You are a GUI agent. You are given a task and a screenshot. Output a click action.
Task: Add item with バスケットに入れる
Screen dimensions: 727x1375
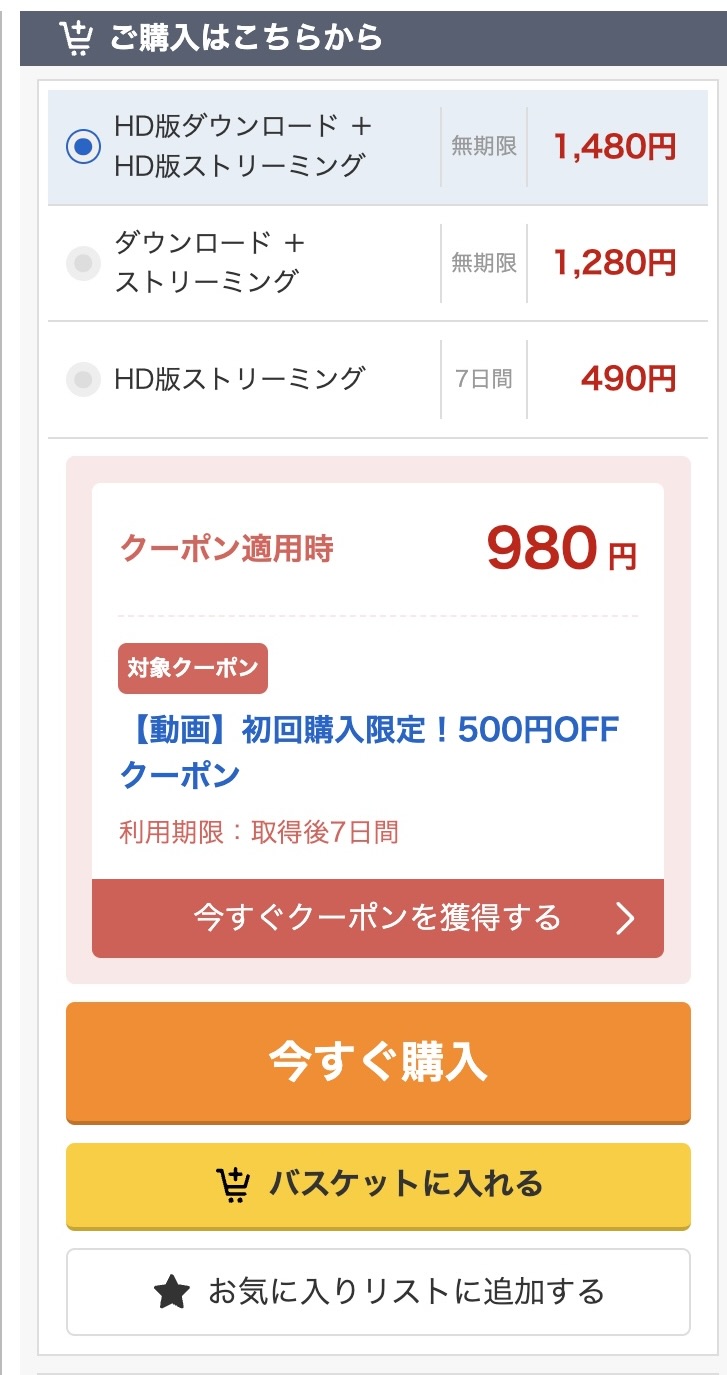378,1185
